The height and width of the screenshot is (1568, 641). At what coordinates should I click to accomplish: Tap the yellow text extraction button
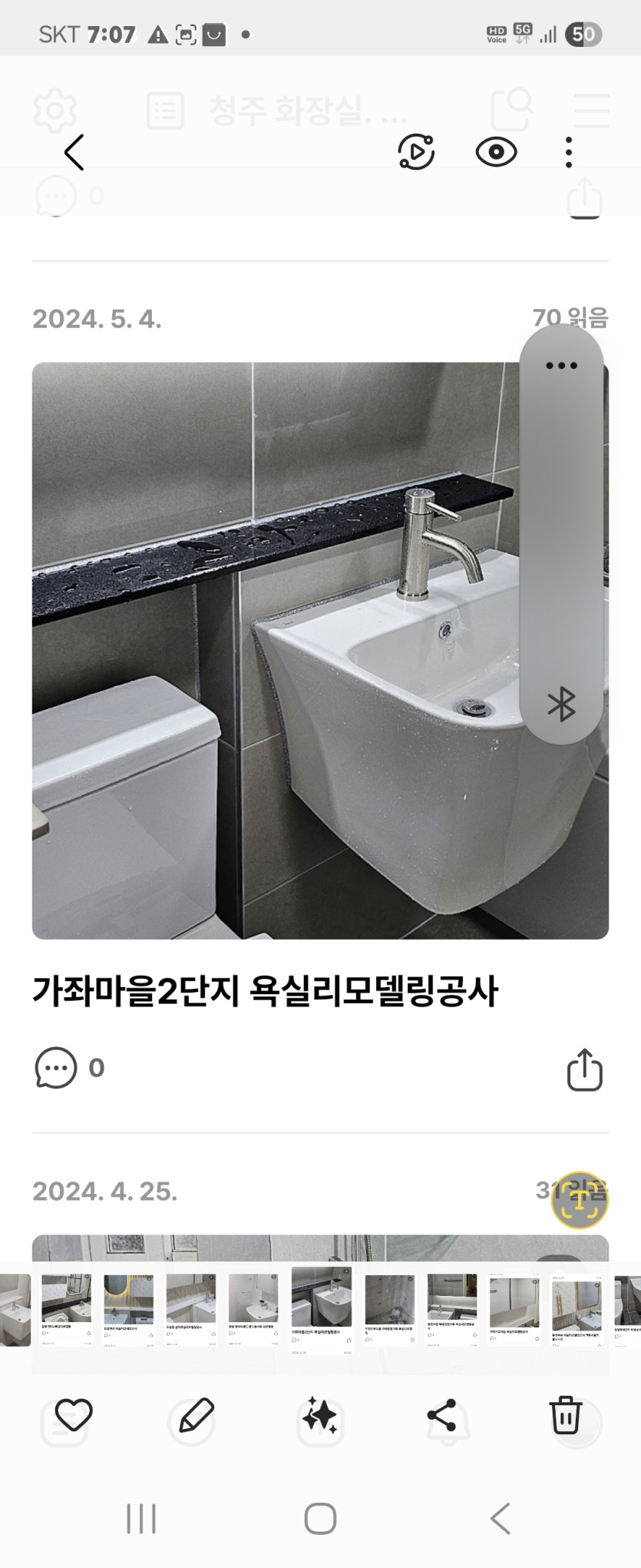pos(580,1200)
